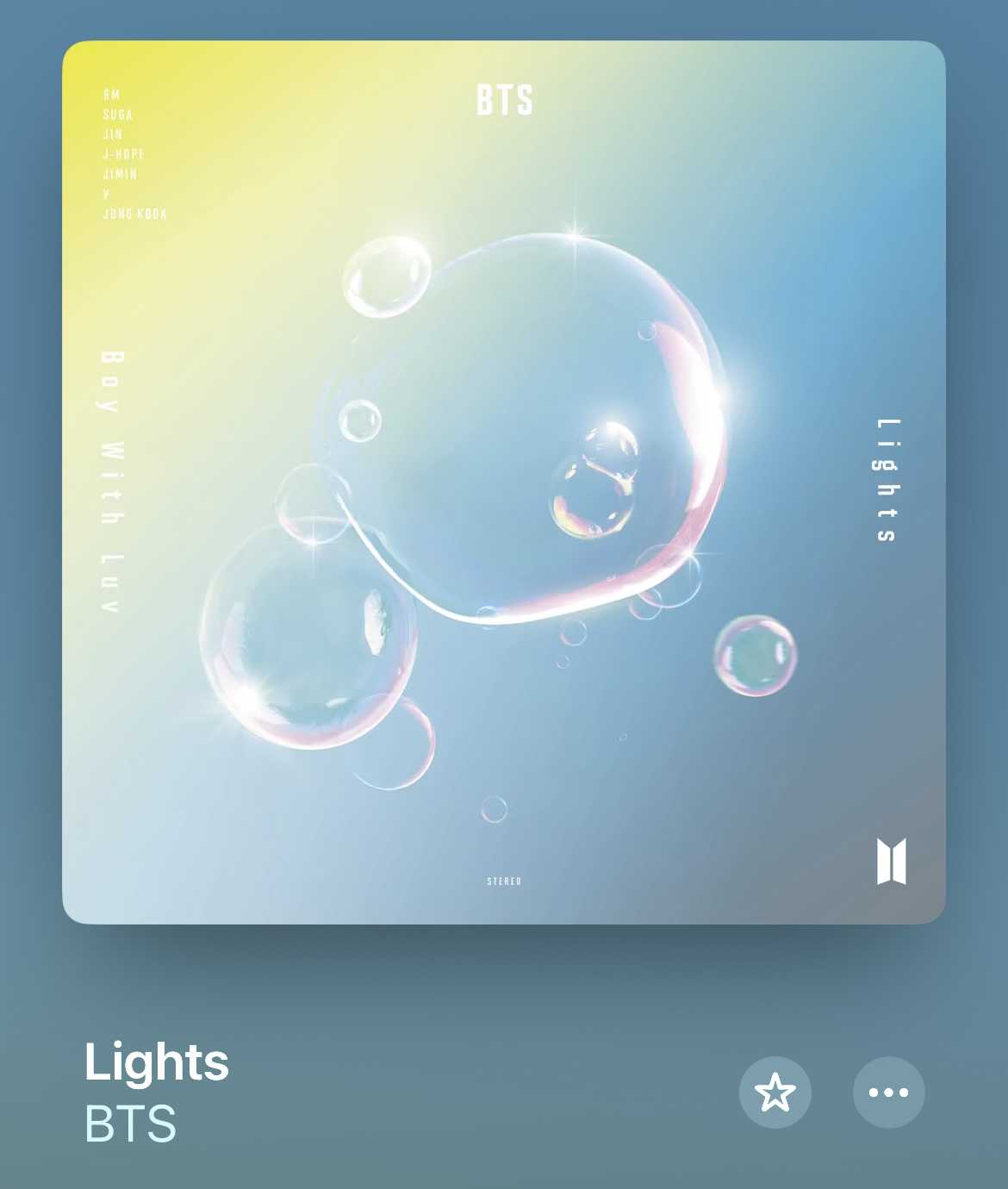Favorite the song Lights with the star
1008x1189 pixels.
tap(775, 1092)
